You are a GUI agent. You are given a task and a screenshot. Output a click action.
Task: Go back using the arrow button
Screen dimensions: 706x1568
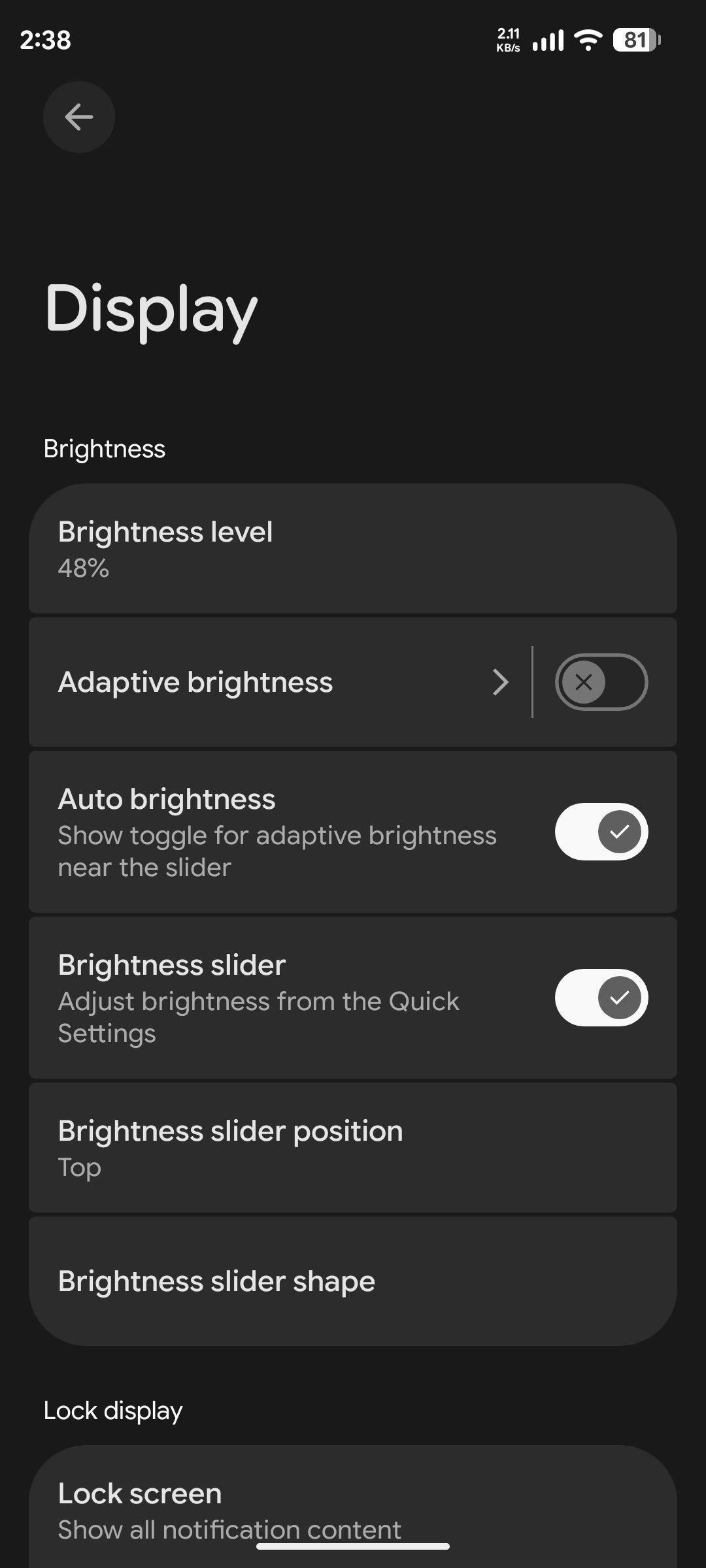(x=78, y=117)
